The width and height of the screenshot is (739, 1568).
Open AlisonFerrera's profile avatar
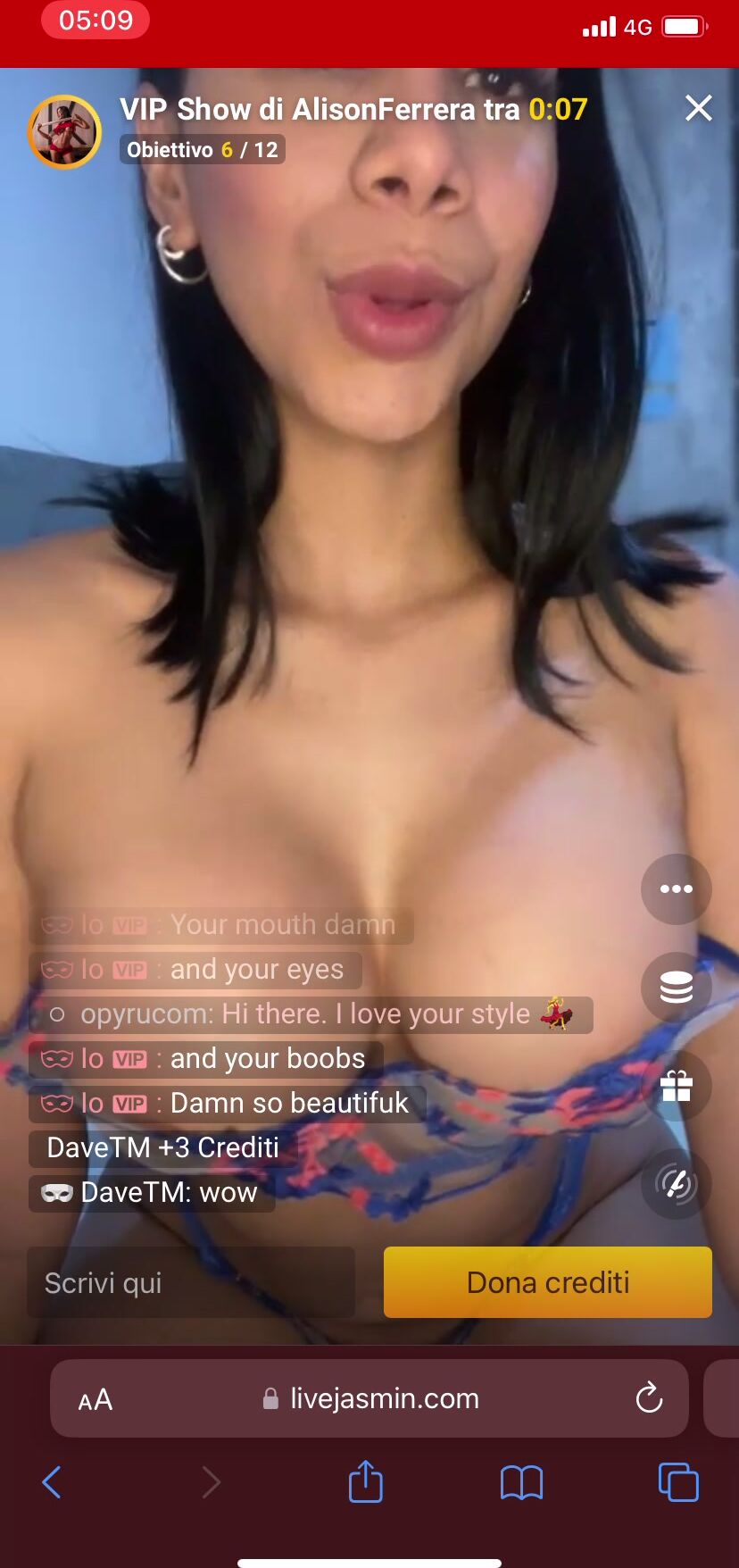tap(64, 132)
